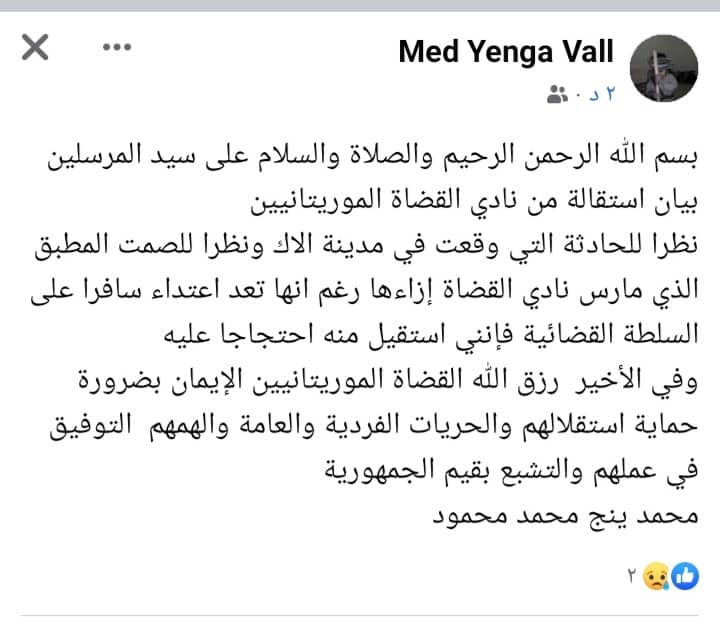View the reactions on this post
The width and height of the screenshot is (720, 629).
[x=673, y=575]
